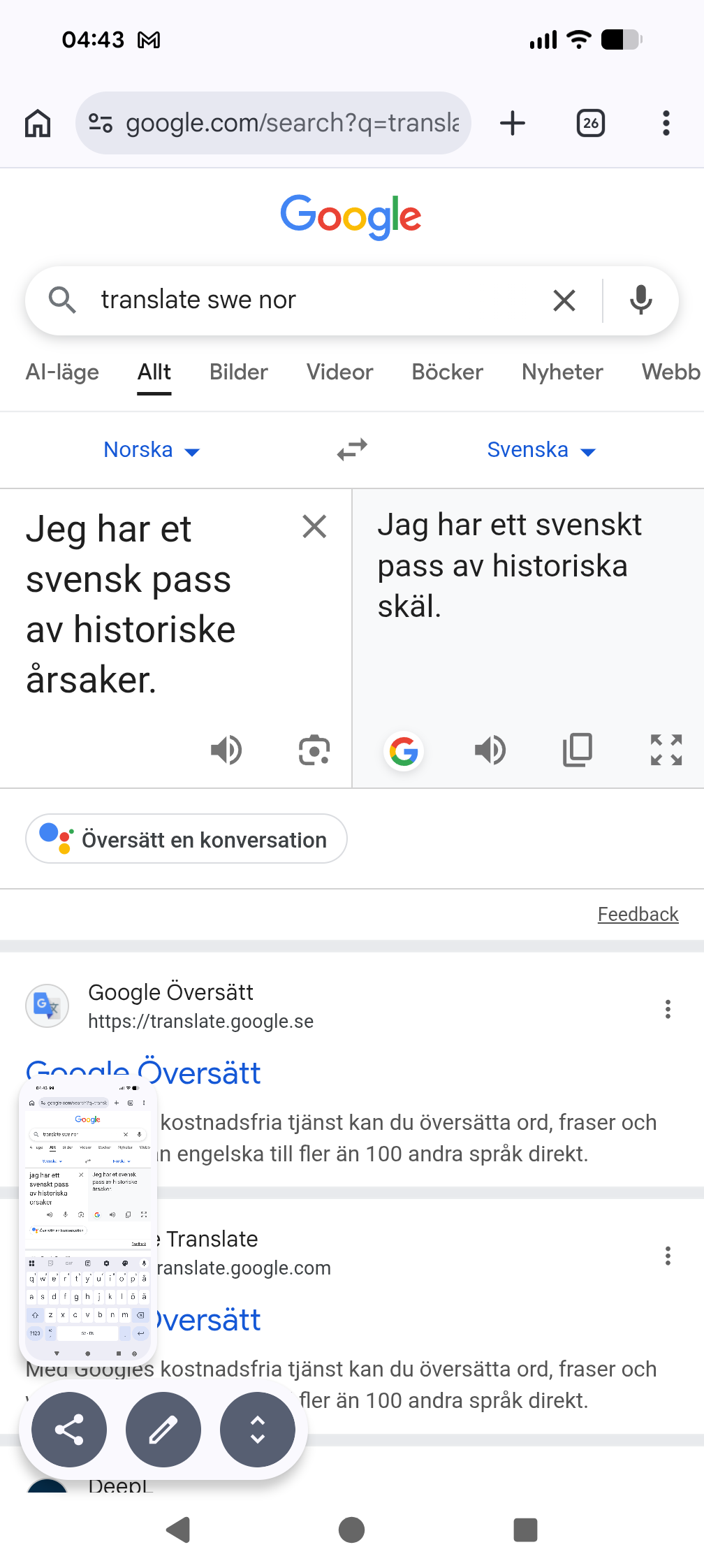Image resolution: width=704 pixels, height=1568 pixels.
Task: Copy the Swedish translation
Action: [x=578, y=750]
